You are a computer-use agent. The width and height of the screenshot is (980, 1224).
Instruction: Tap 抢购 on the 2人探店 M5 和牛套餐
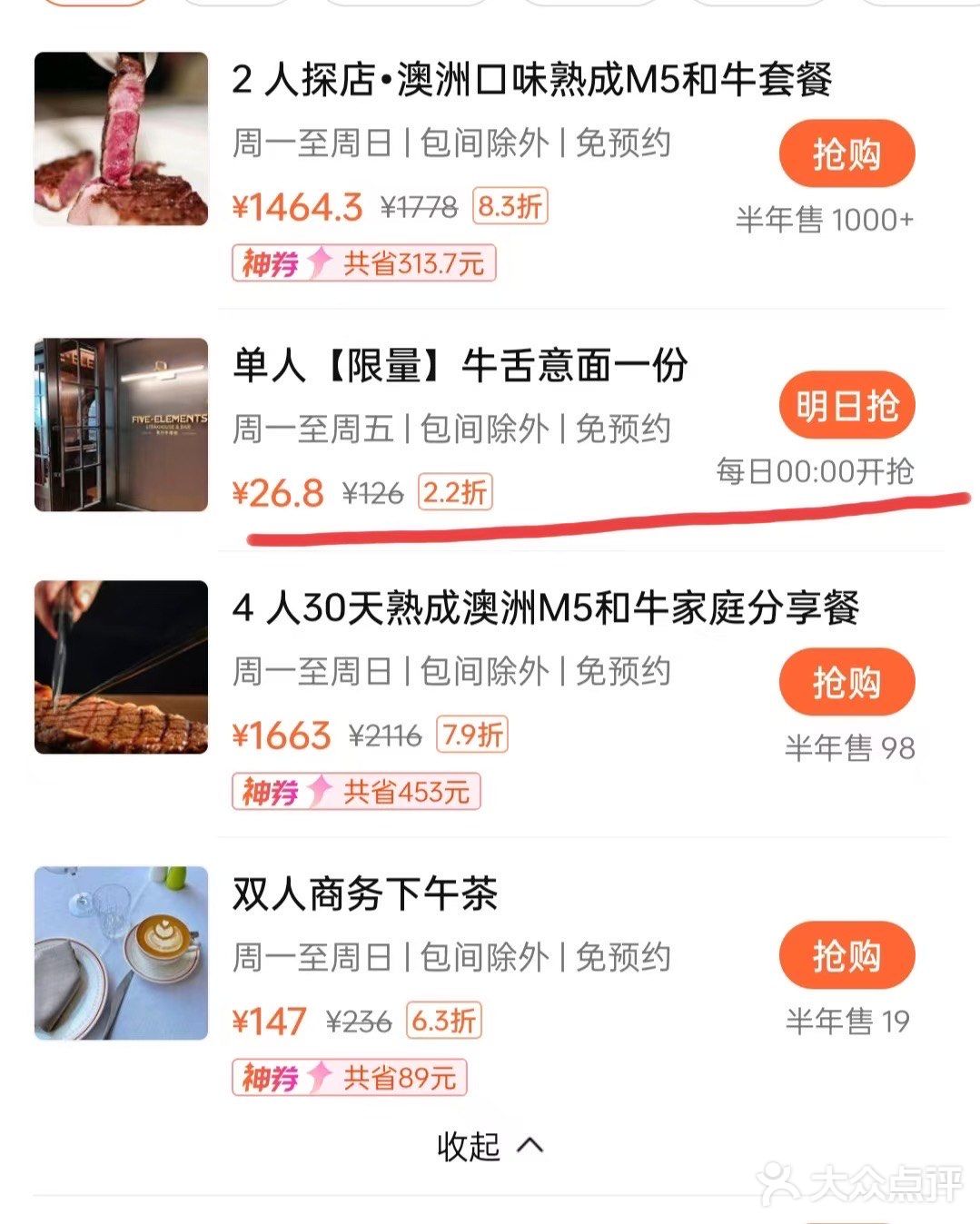[x=847, y=154]
